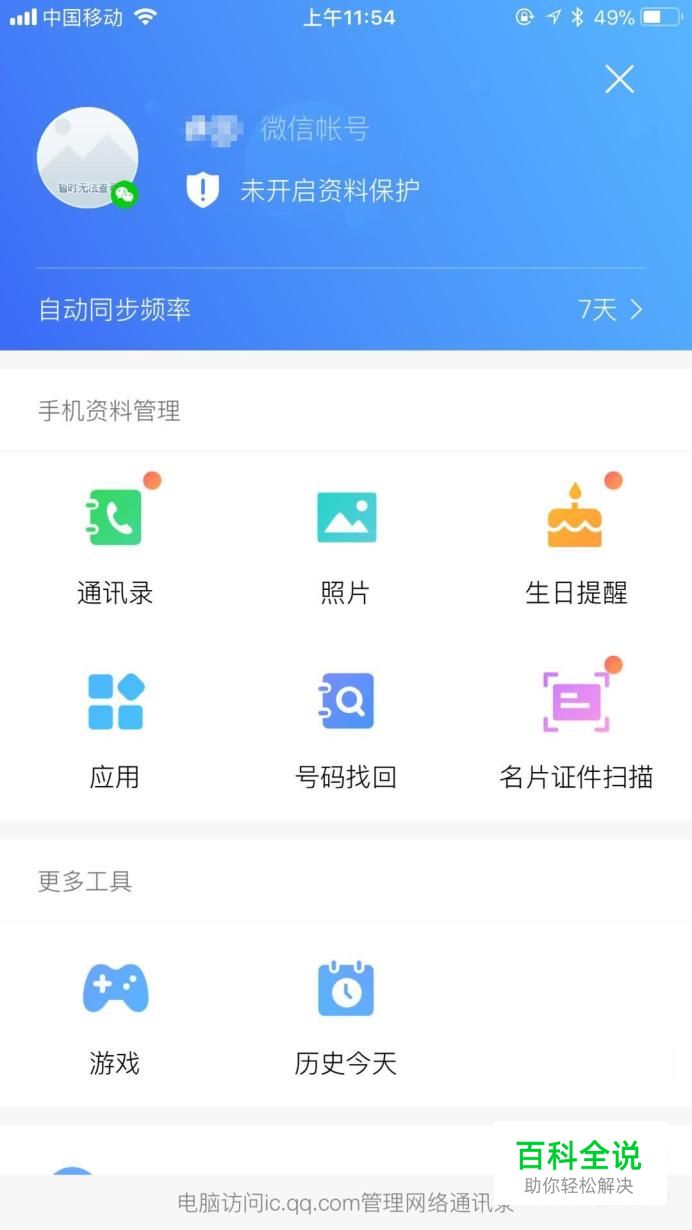The image size is (692, 1230).
Task: Open 名片证件扫描 card scanner
Action: coord(576,724)
